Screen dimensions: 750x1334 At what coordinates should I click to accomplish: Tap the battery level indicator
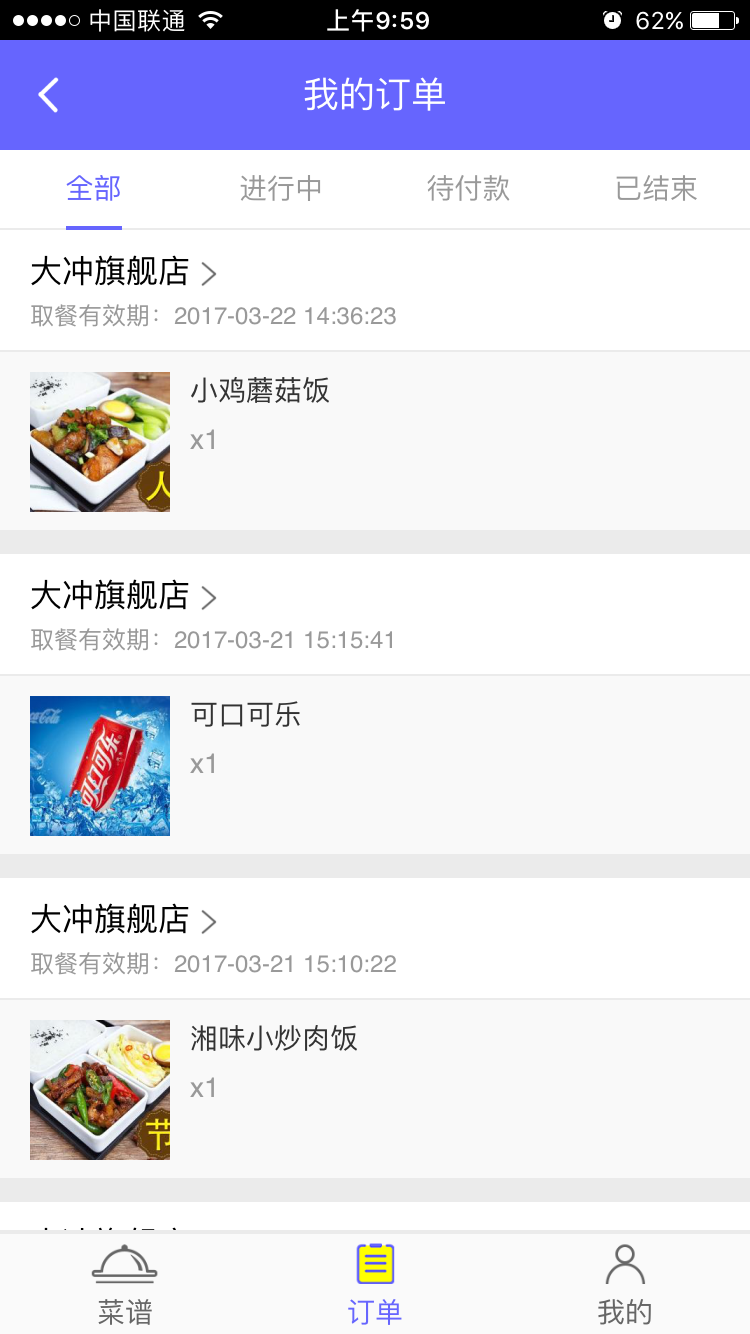coord(712,18)
